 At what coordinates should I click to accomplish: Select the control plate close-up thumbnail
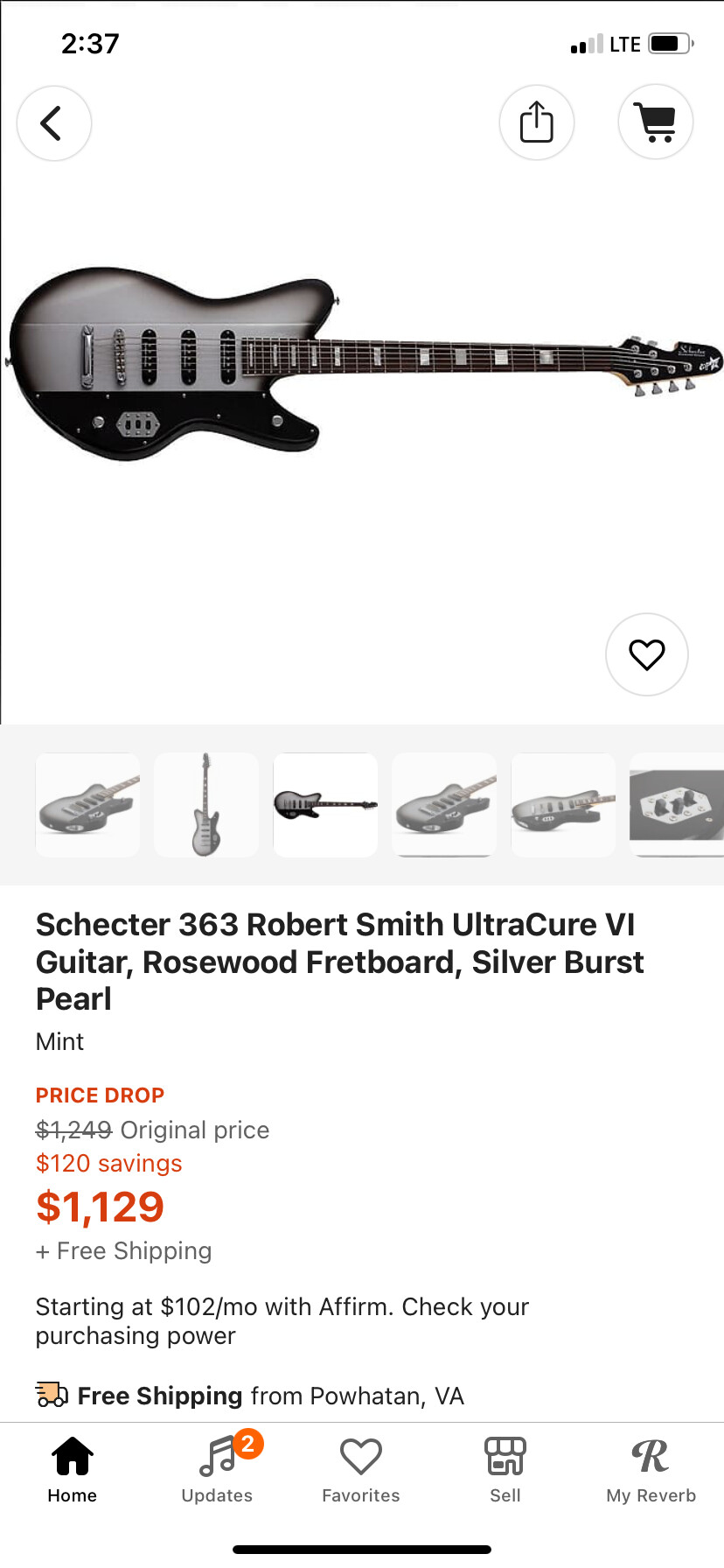(677, 805)
